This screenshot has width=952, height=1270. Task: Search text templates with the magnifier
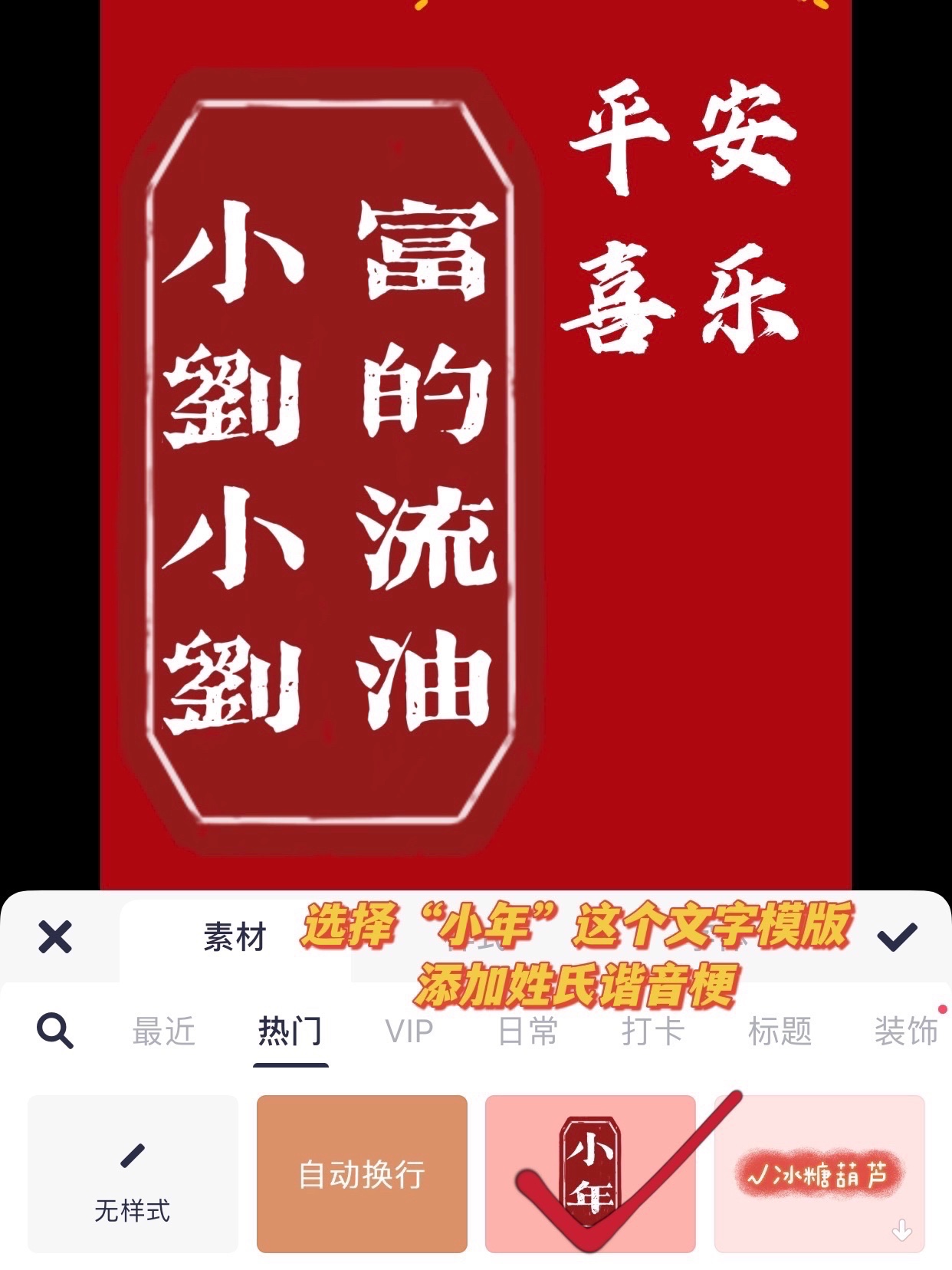[x=55, y=1031]
